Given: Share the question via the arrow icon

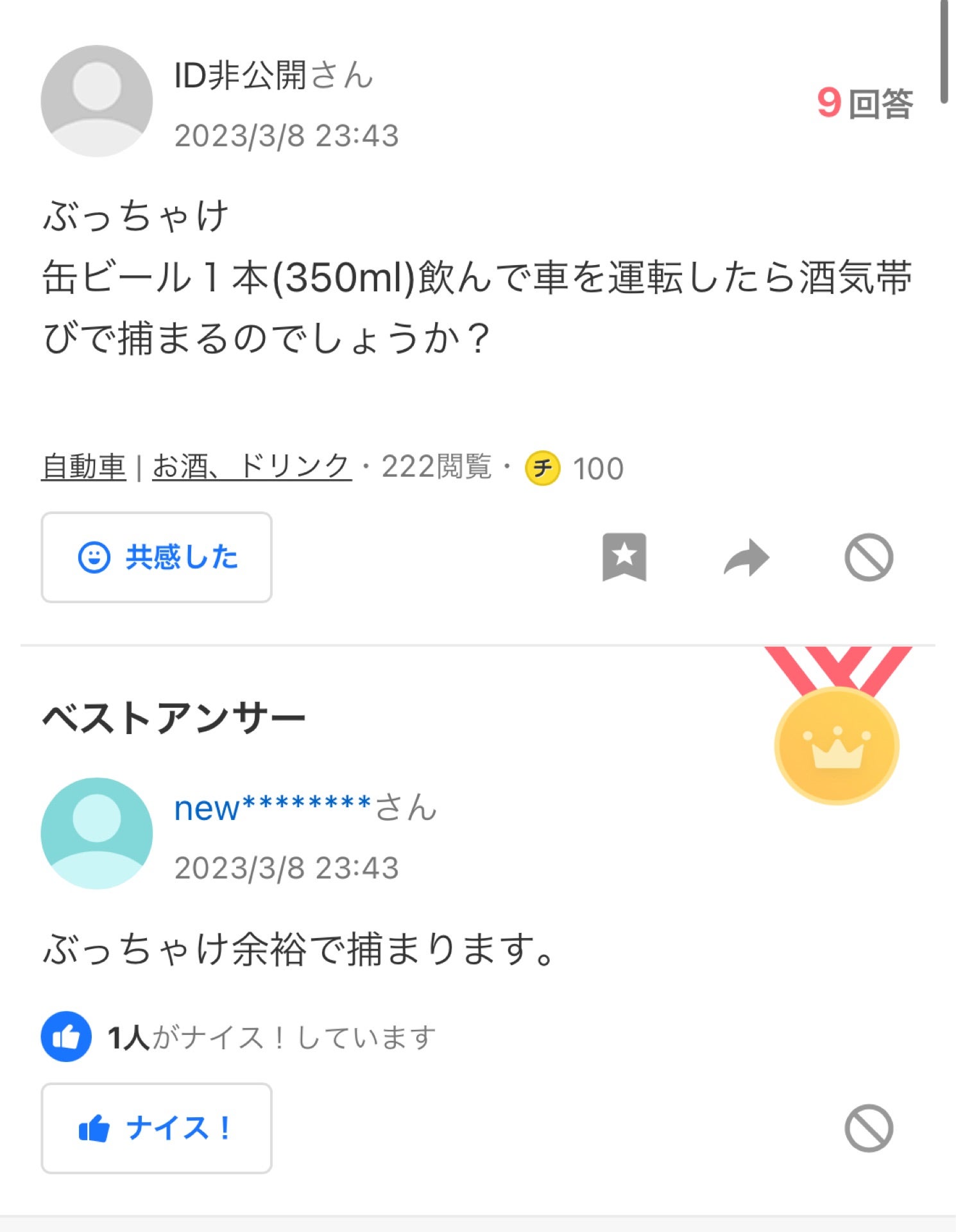Looking at the screenshot, I should tap(746, 557).
